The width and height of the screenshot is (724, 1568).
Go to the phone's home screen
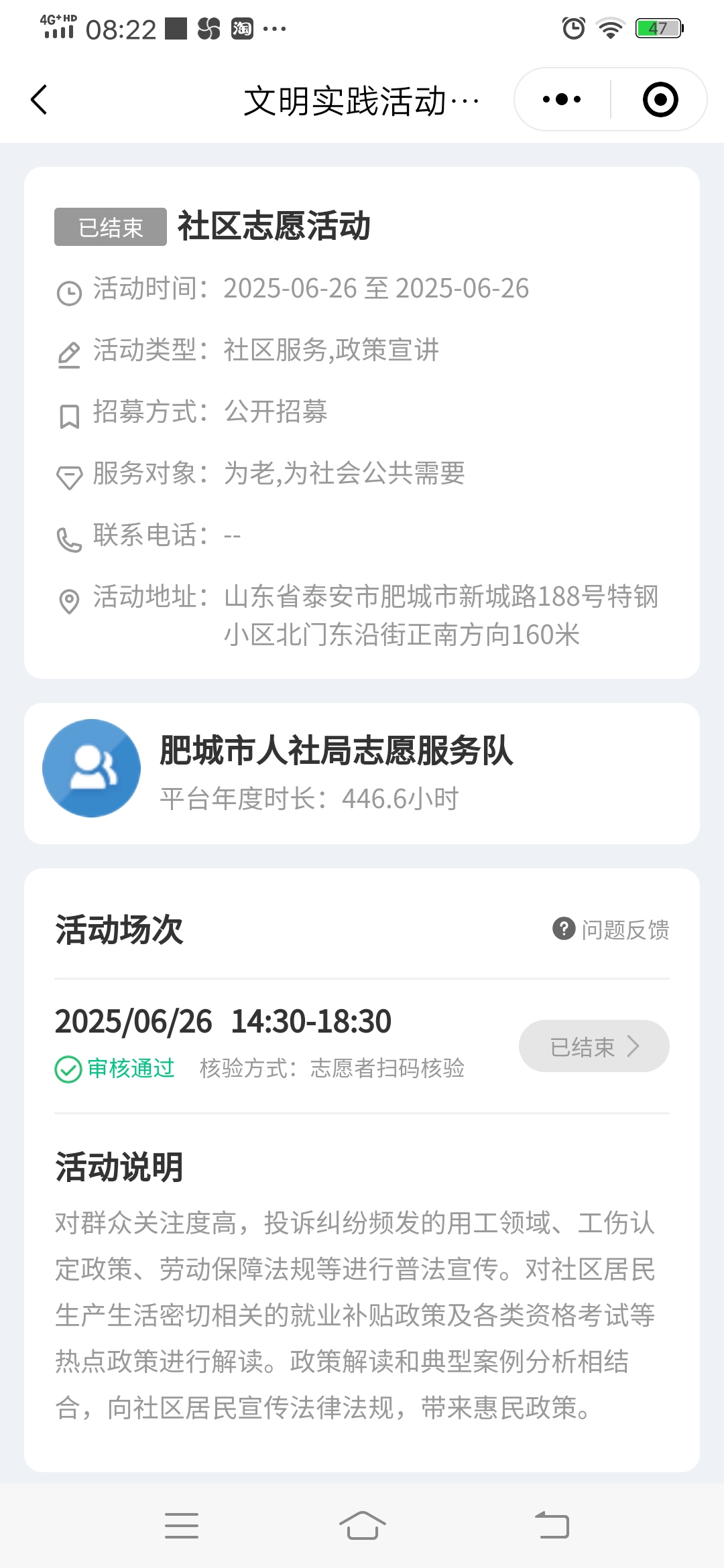pos(362,1526)
